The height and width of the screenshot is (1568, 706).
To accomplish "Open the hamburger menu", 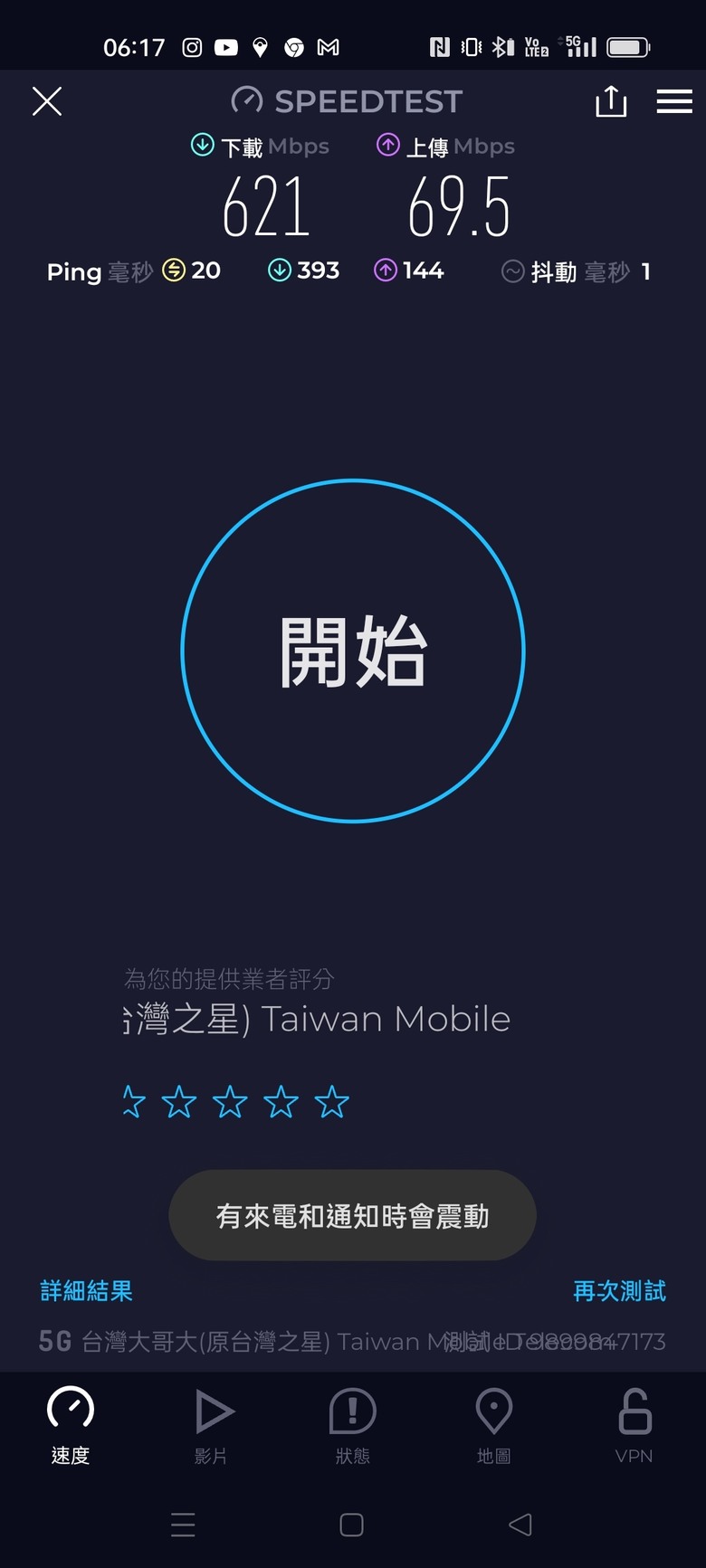I will coord(674,101).
